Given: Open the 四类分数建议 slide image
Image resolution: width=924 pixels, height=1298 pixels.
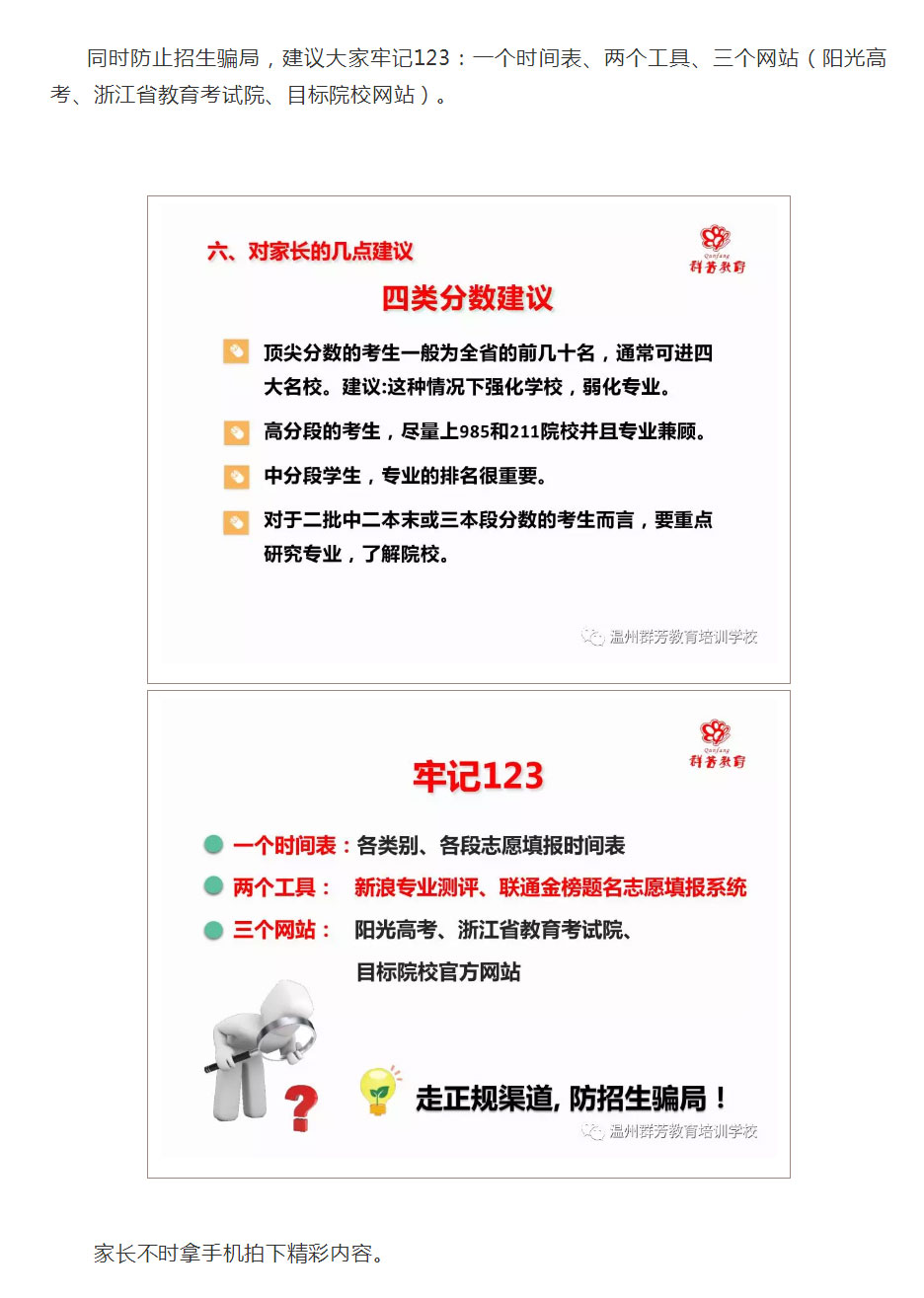Looking at the screenshot, I should coord(468,439).
